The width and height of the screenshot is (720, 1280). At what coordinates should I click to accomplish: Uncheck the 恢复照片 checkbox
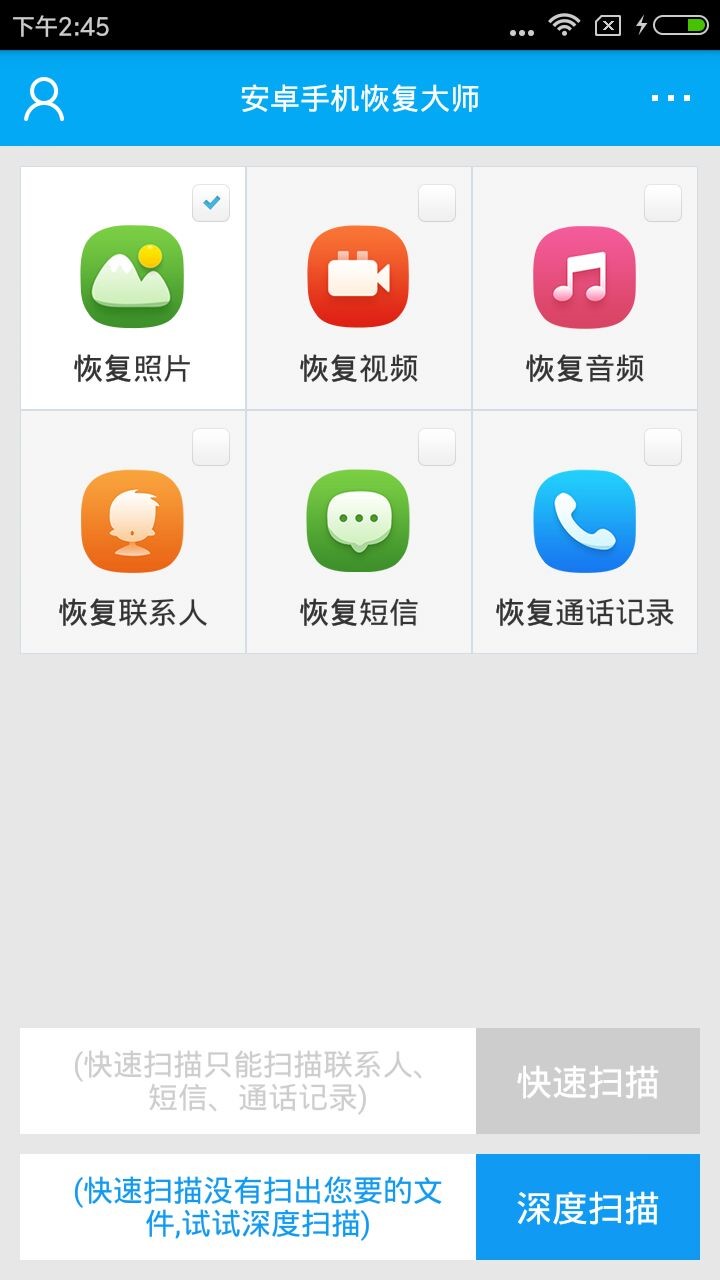(x=211, y=203)
